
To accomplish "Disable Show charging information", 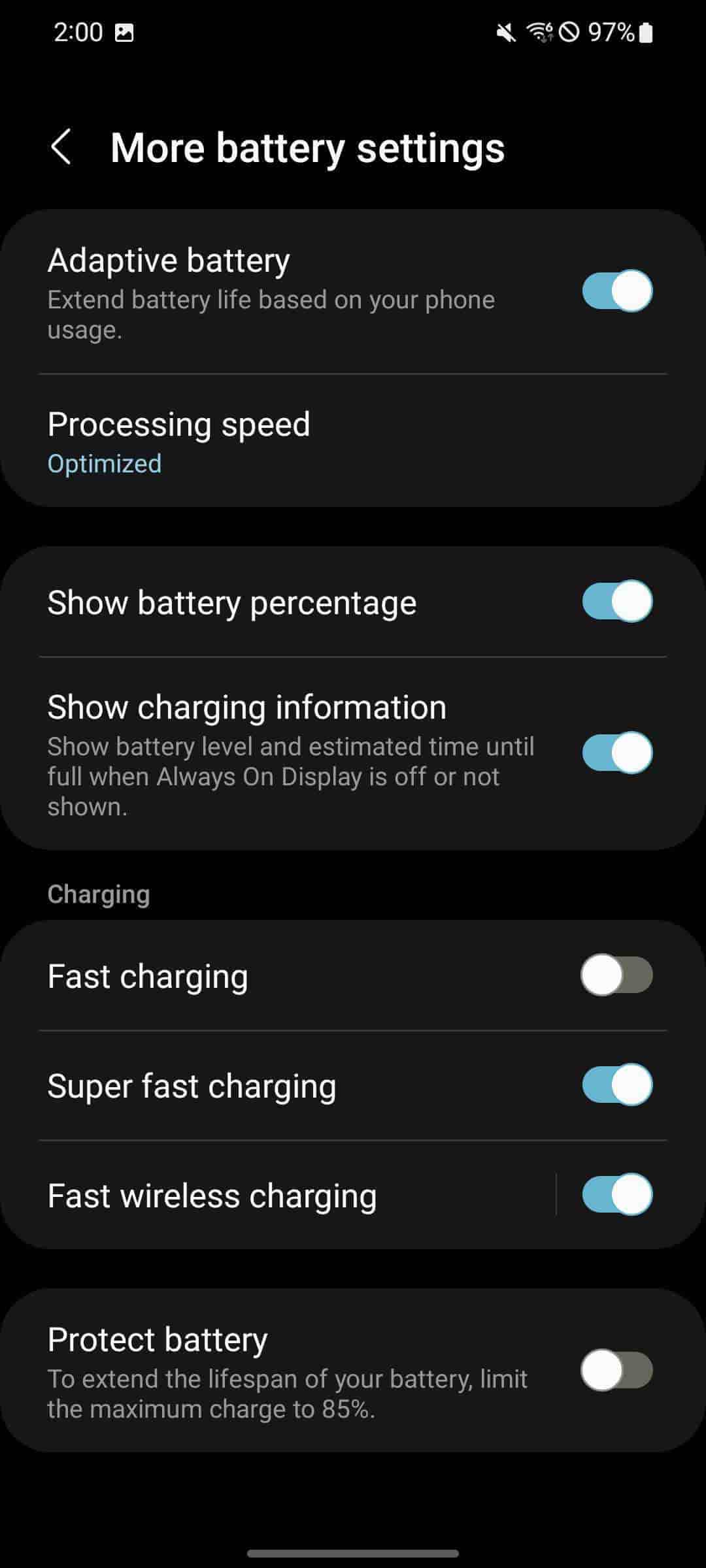I will click(615, 753).
